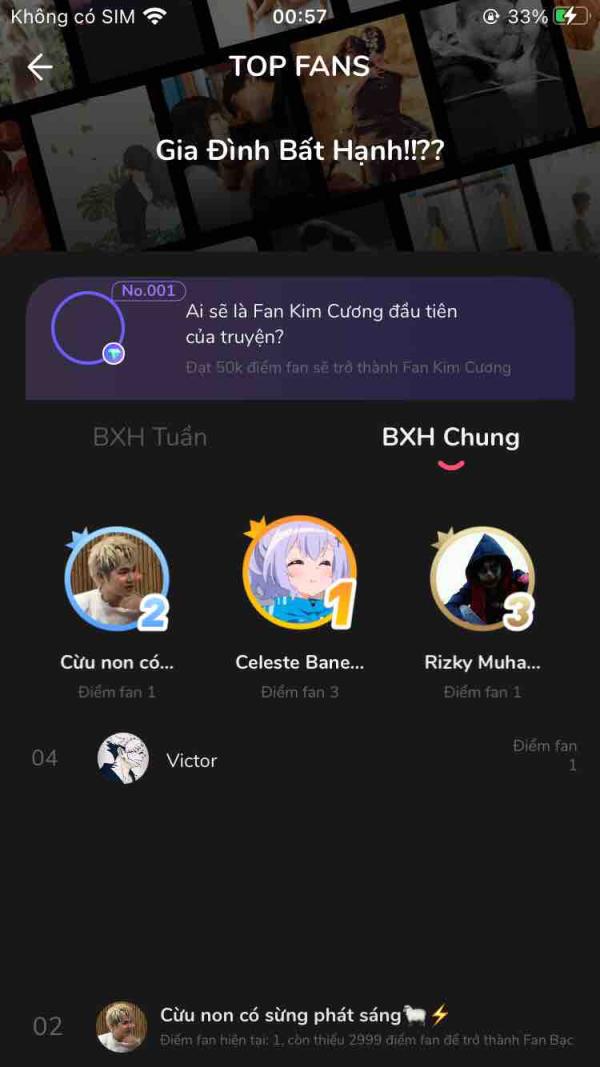Open Victor's row at rank 04

click(x=300, y=759)
